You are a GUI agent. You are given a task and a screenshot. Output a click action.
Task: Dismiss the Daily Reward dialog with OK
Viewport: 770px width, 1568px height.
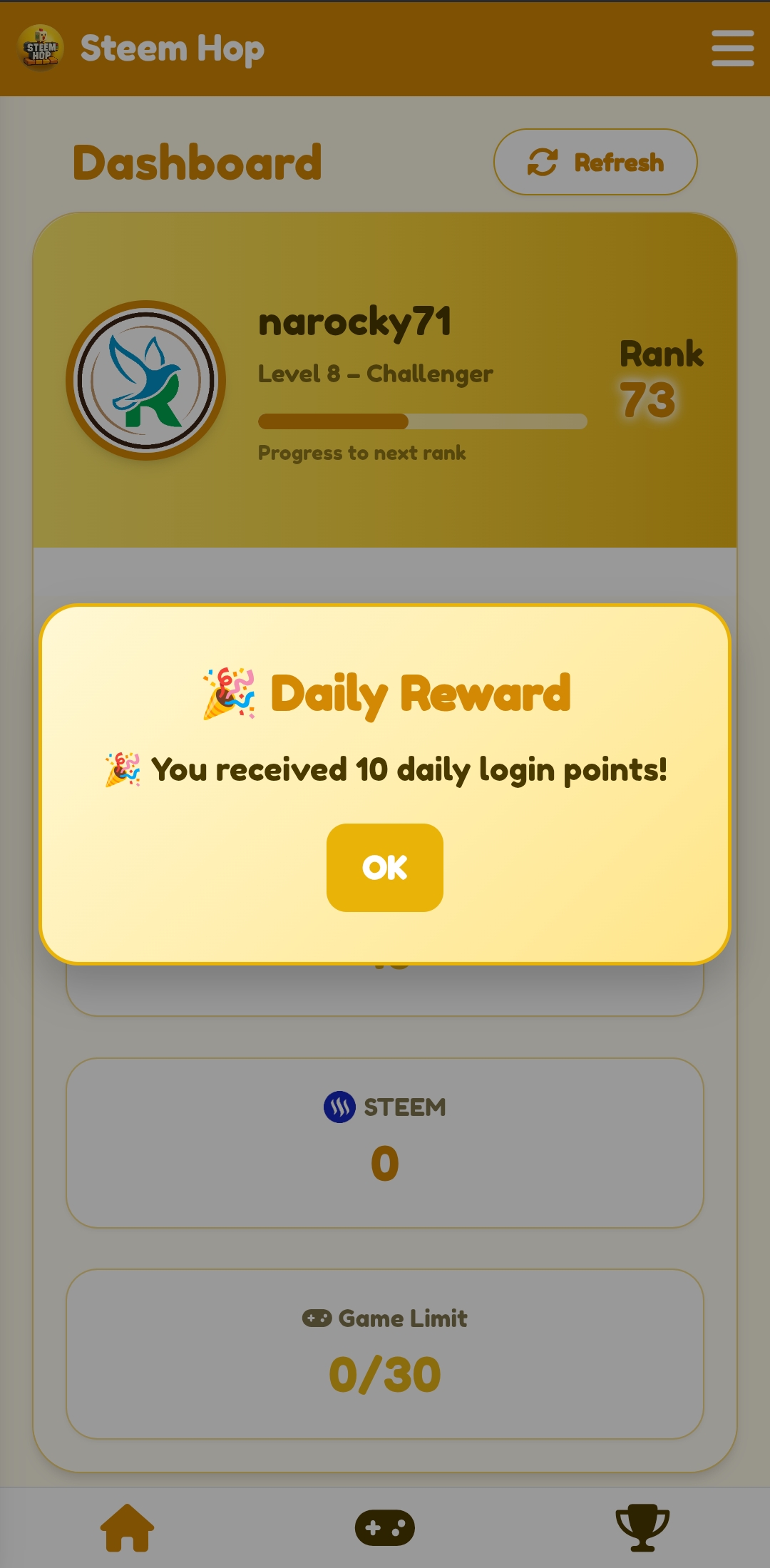tap(385, 867)
